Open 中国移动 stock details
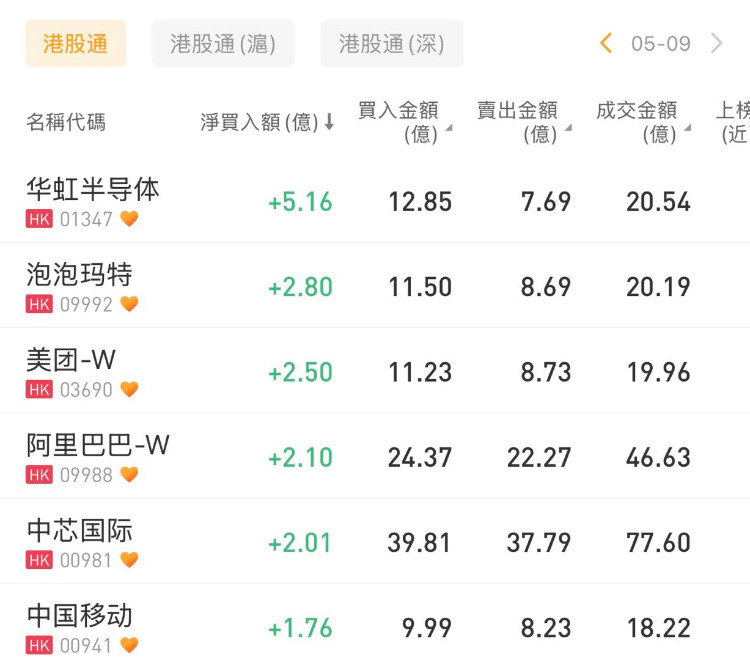 click(80, 626)
